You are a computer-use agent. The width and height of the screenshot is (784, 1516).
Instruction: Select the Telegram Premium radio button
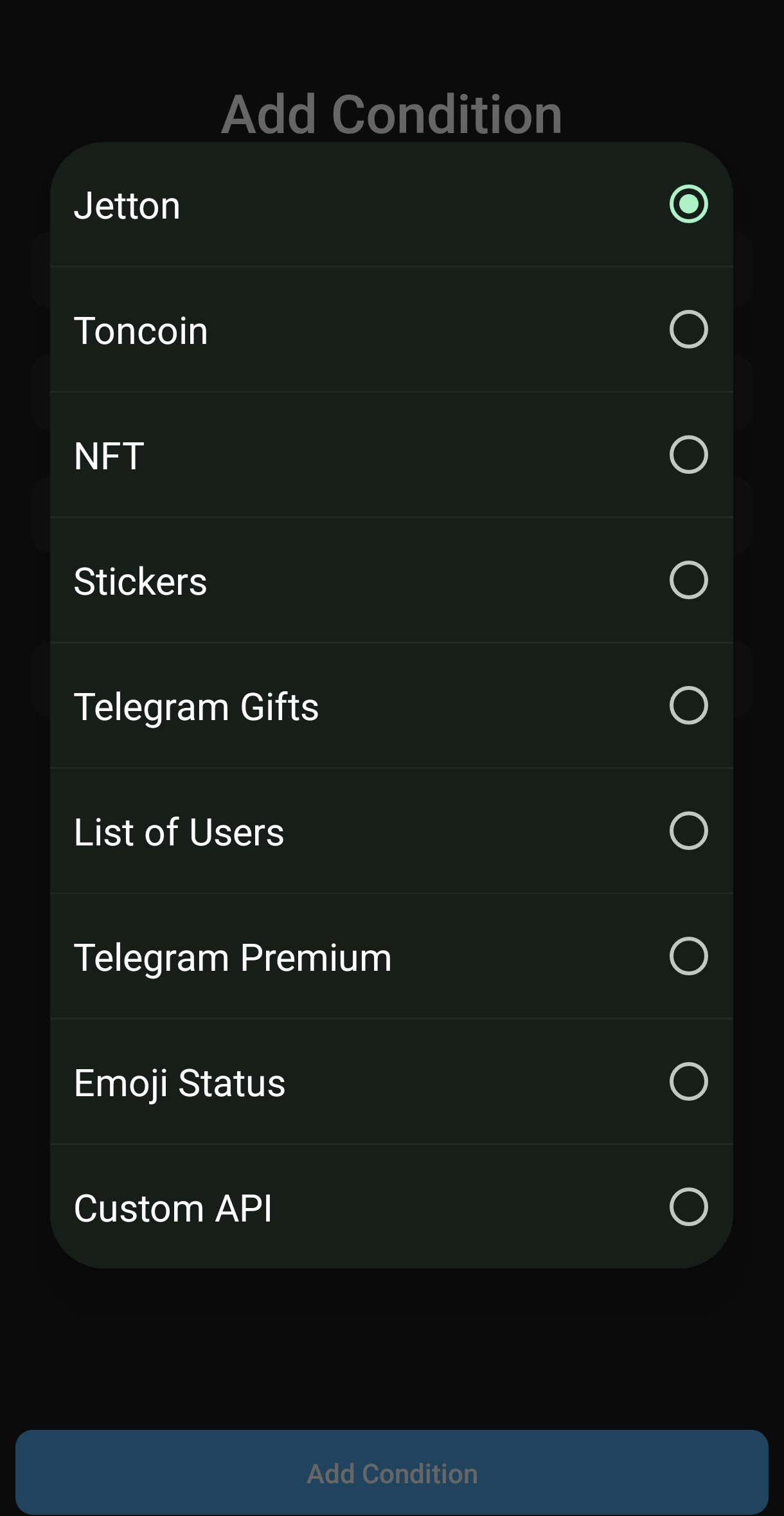click(x=689, y=956)
